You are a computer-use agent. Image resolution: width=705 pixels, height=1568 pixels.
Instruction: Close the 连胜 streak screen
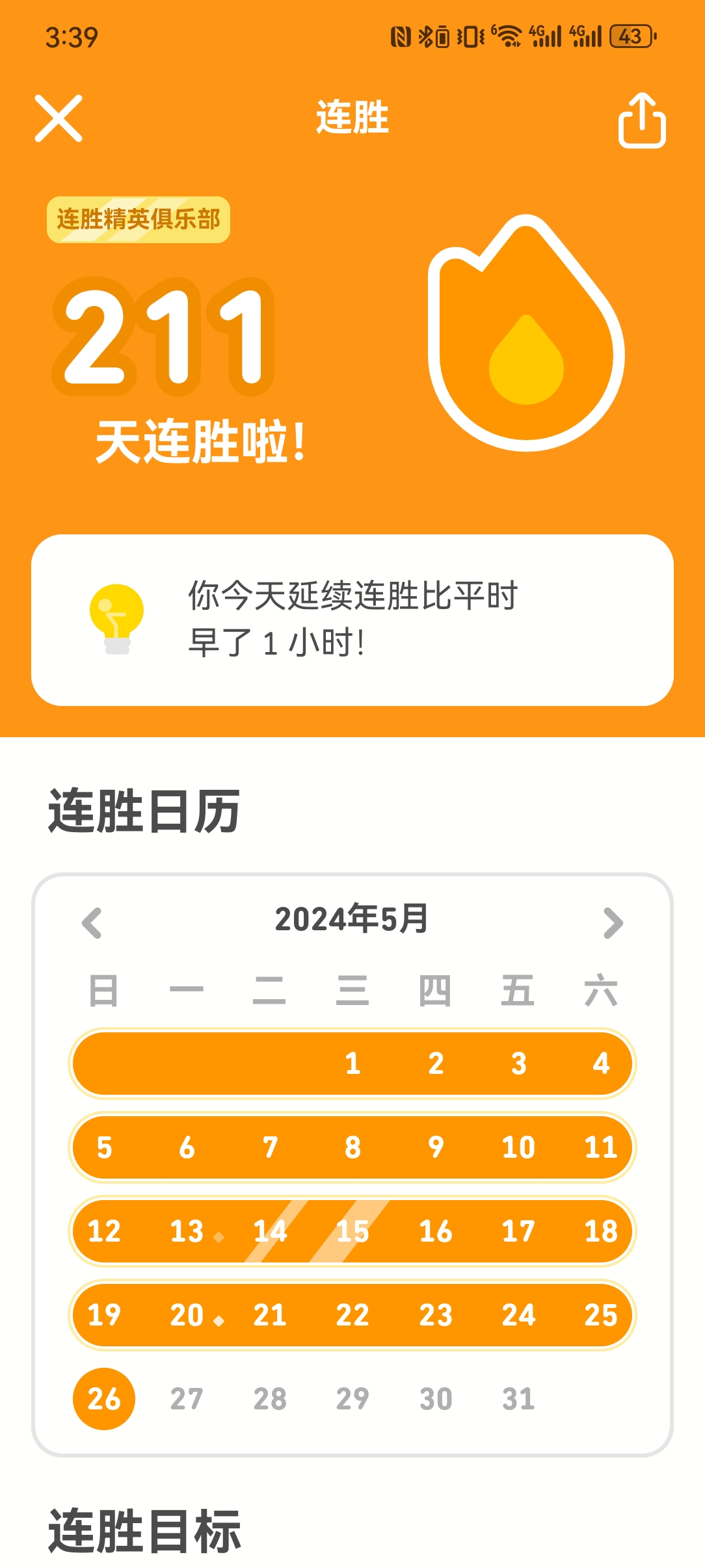(x=59, y=118)
